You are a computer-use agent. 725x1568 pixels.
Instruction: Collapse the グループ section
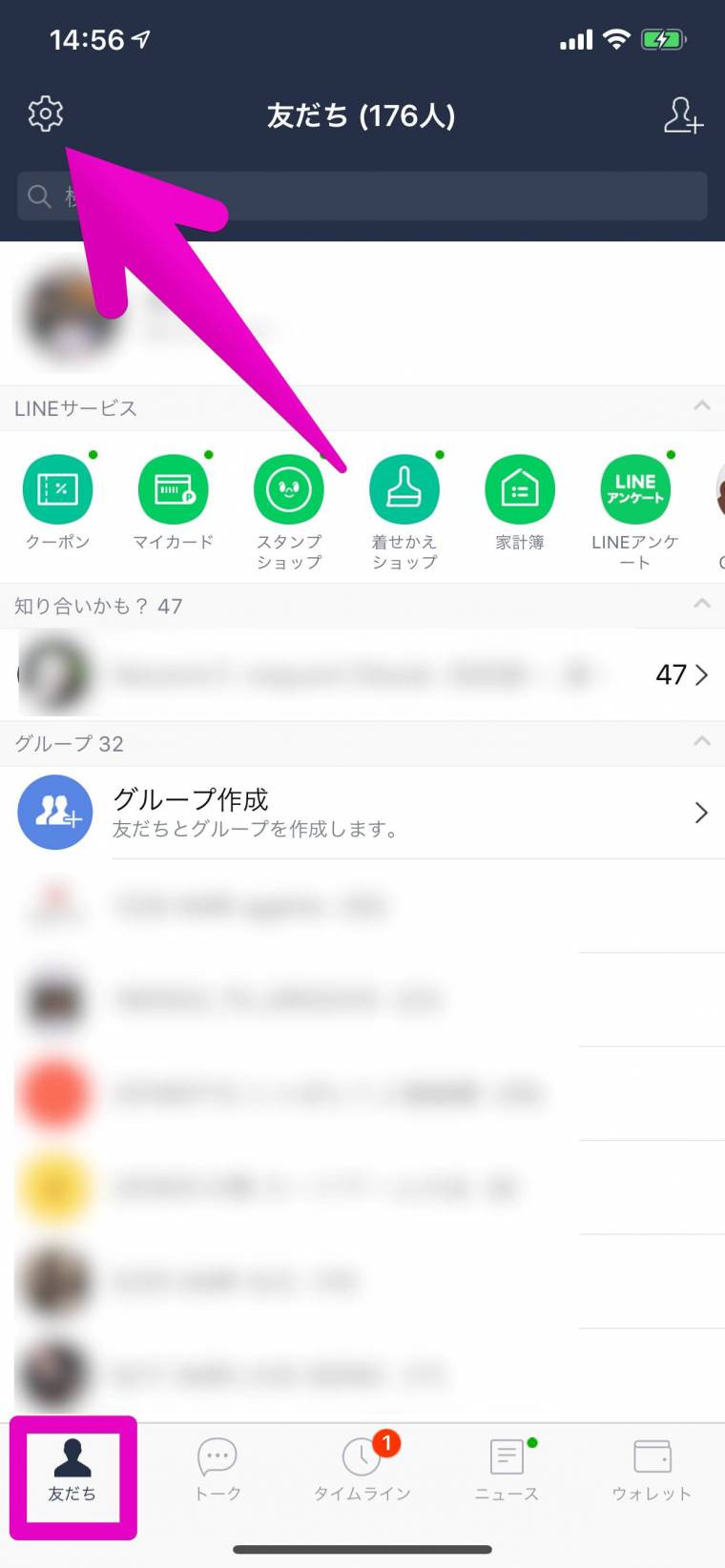click(702, 741)
